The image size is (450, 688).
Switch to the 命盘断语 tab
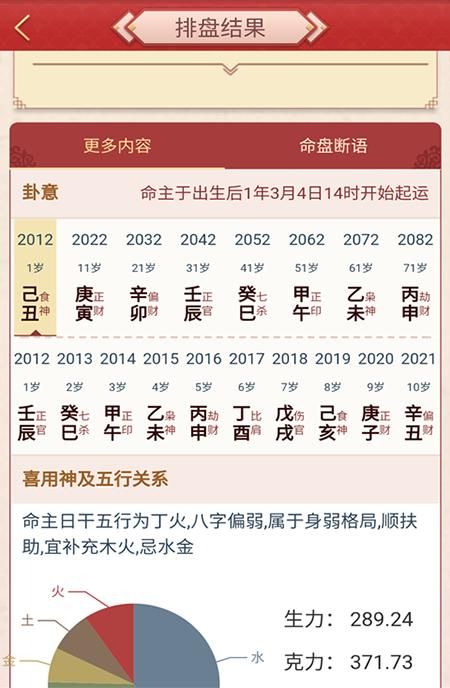(x=333, y=146)
